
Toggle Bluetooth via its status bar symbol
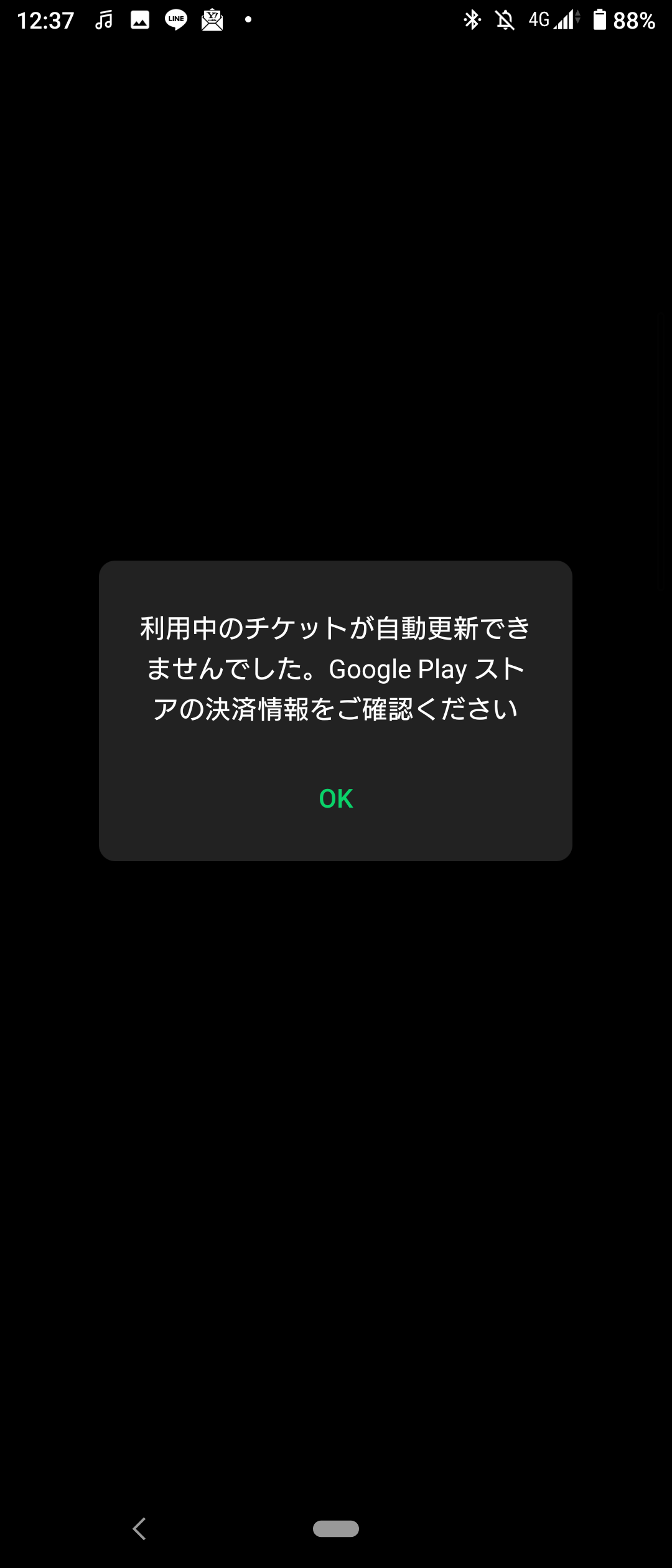click(472, 19)
